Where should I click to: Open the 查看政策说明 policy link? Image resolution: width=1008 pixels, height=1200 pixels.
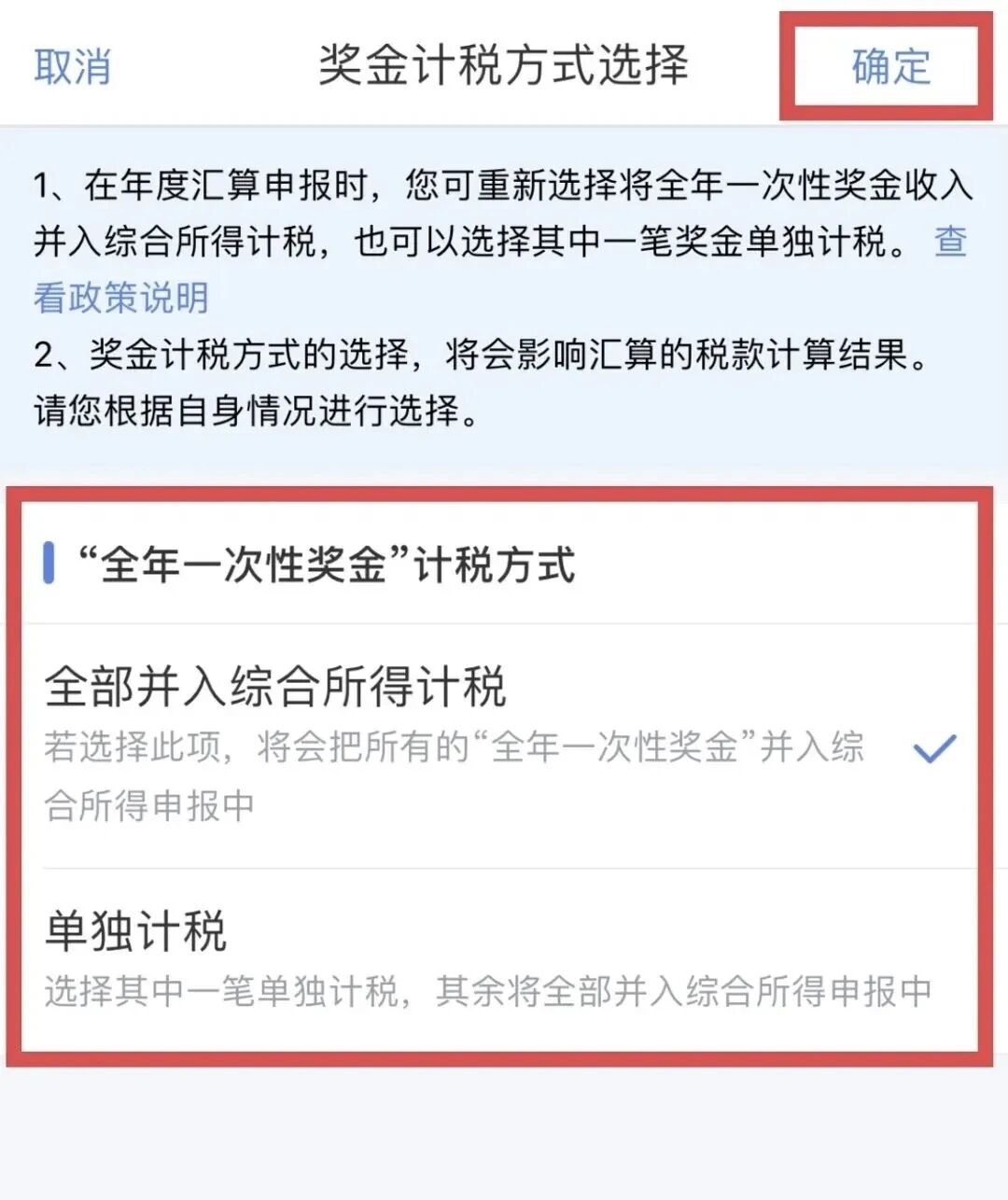pos(121,298)
